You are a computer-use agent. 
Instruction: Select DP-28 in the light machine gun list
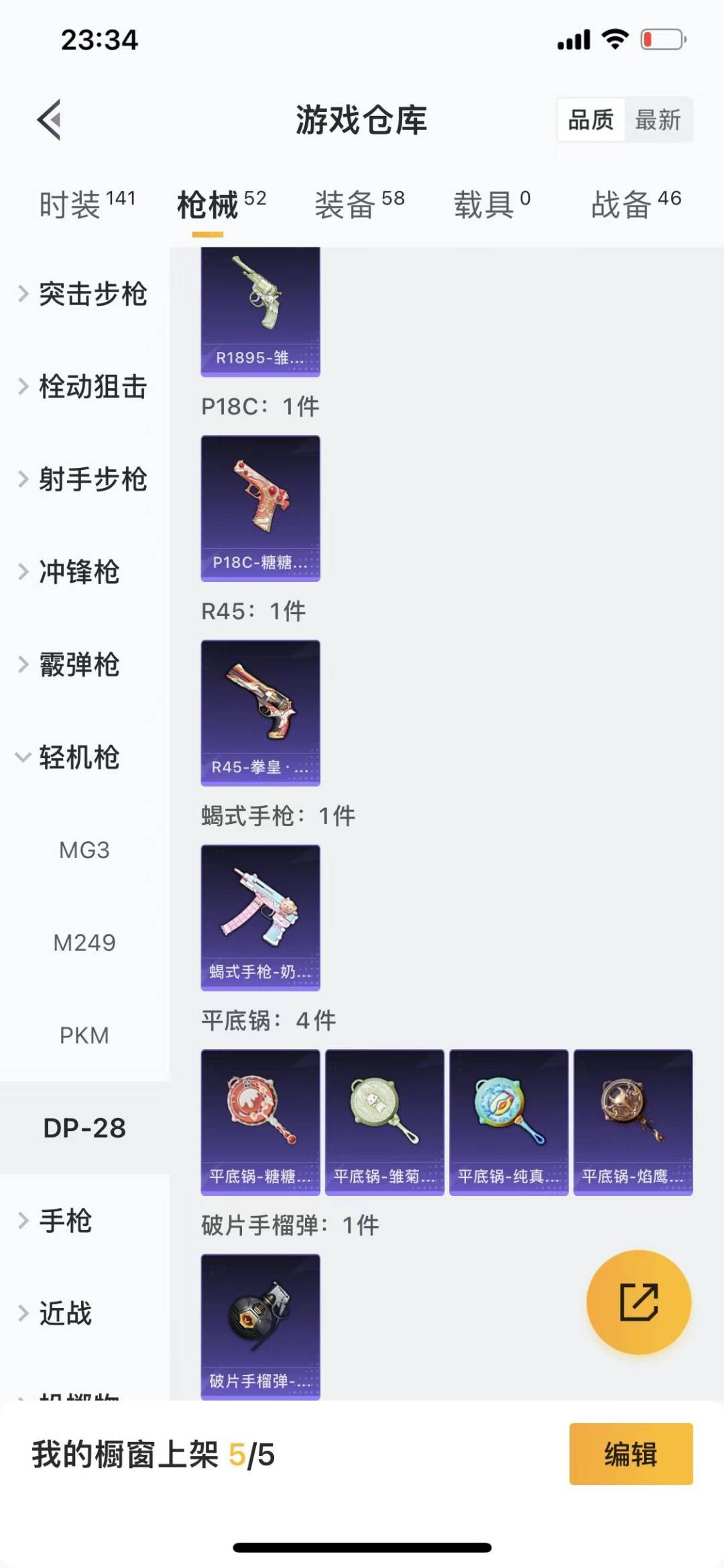pos(85,1128)
